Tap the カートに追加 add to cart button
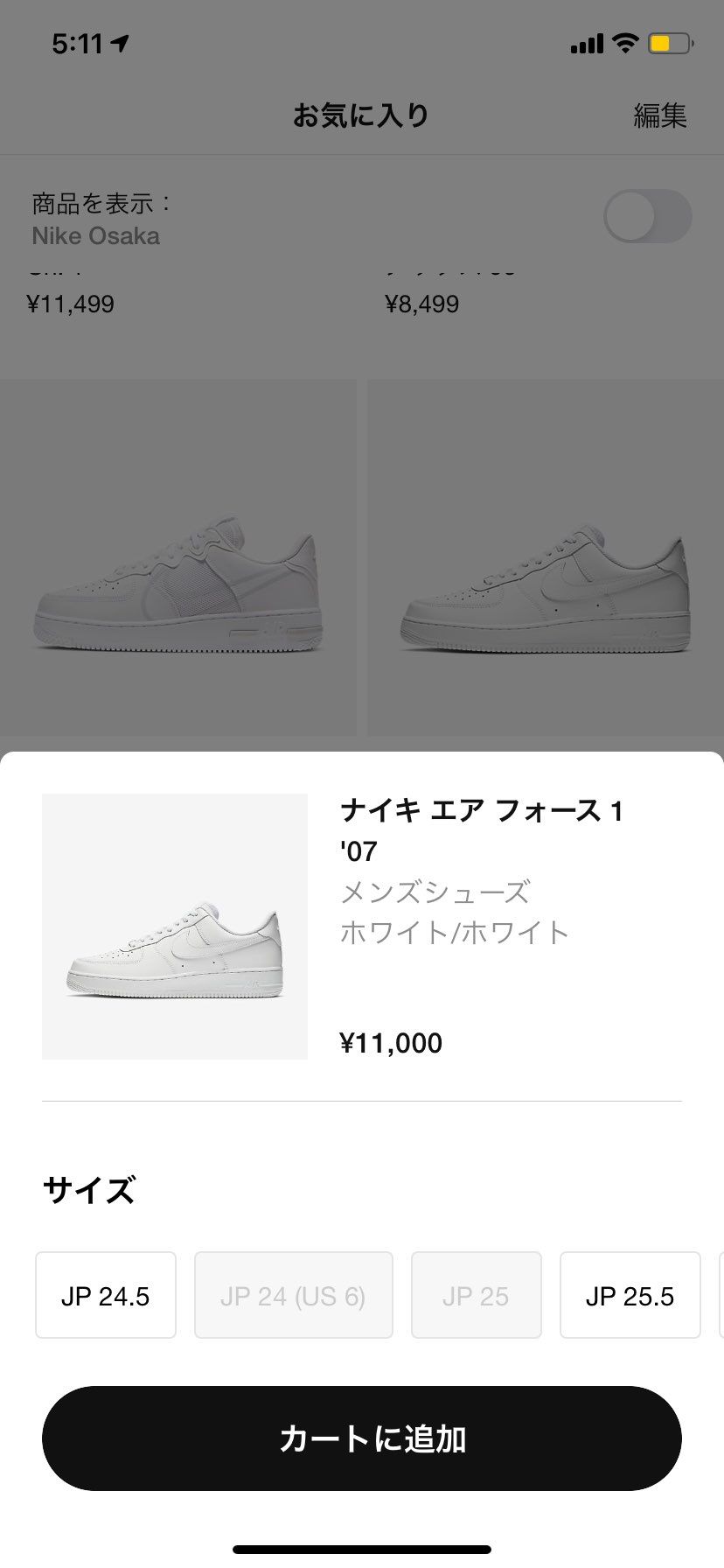This screenshot has width=724, height=1568. point(362,1438)
